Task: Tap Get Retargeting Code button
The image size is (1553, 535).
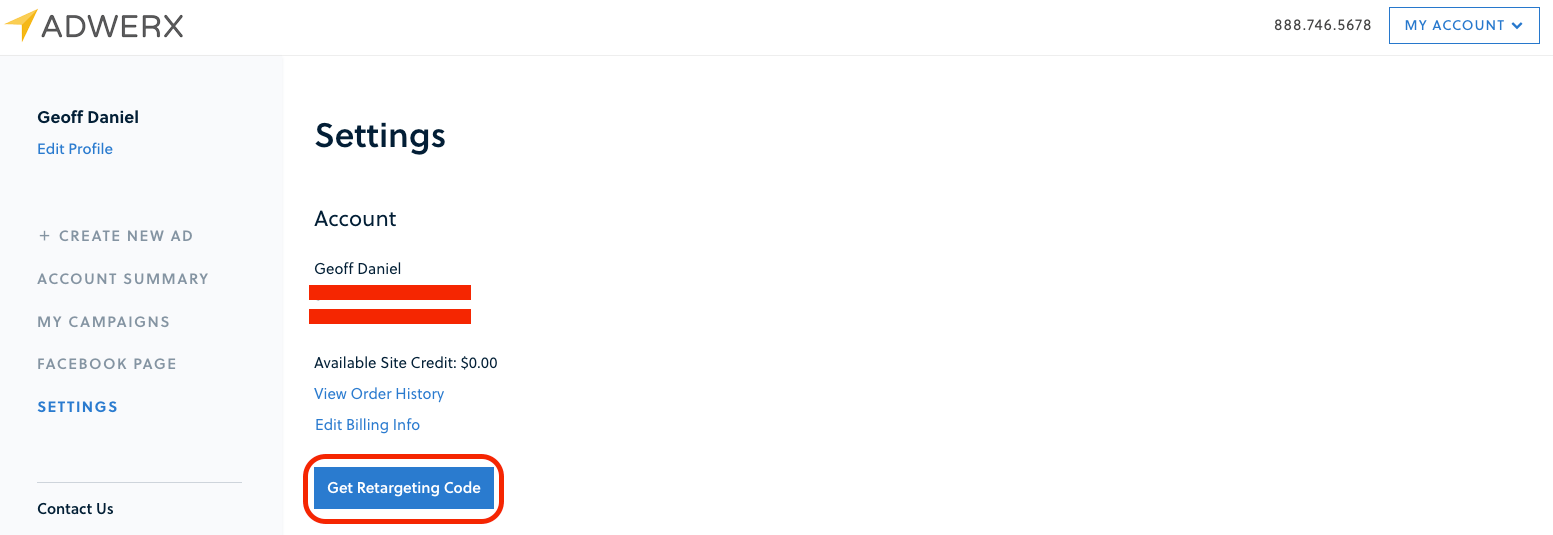Action: pyautogui.click(x=404, y=488)
